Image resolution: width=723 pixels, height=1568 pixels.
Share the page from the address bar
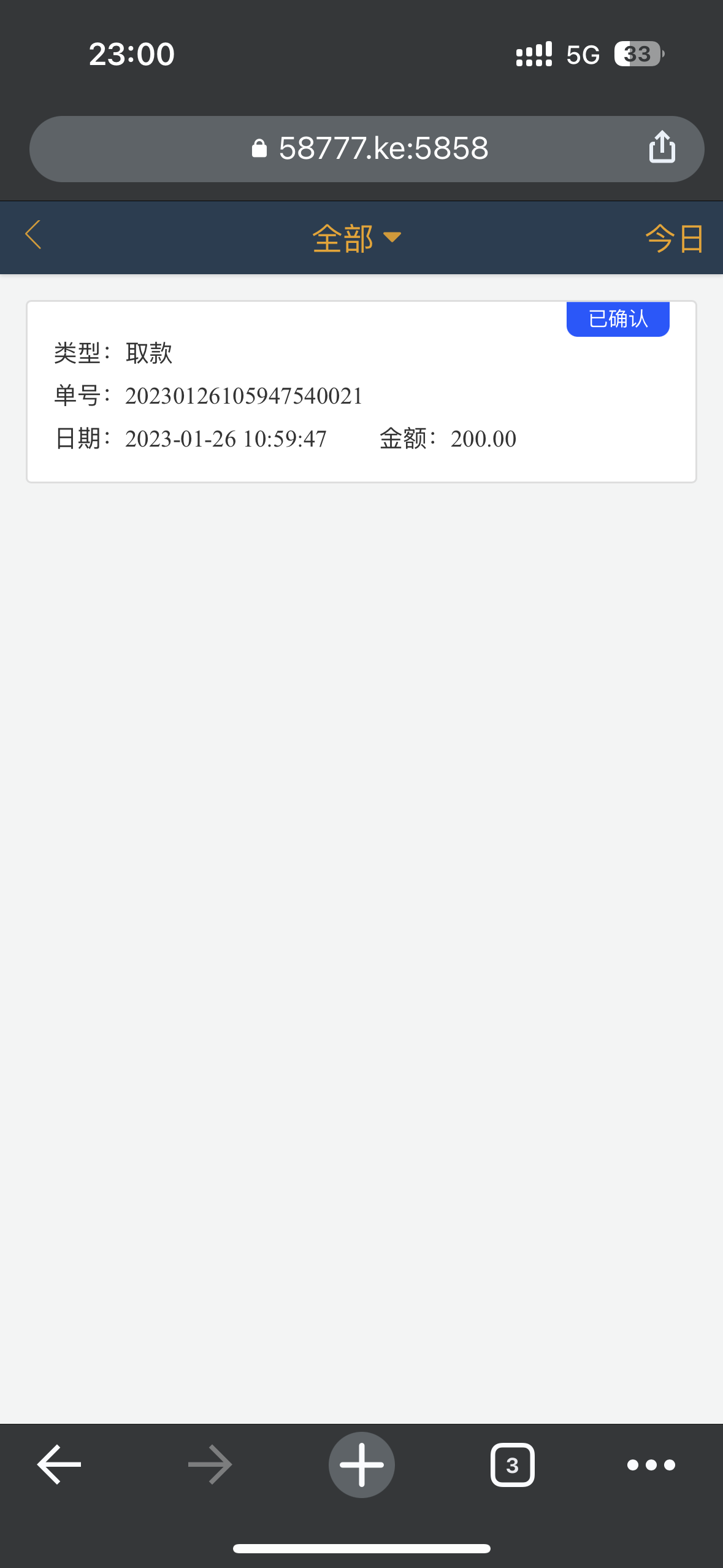[x=662, y=148]
